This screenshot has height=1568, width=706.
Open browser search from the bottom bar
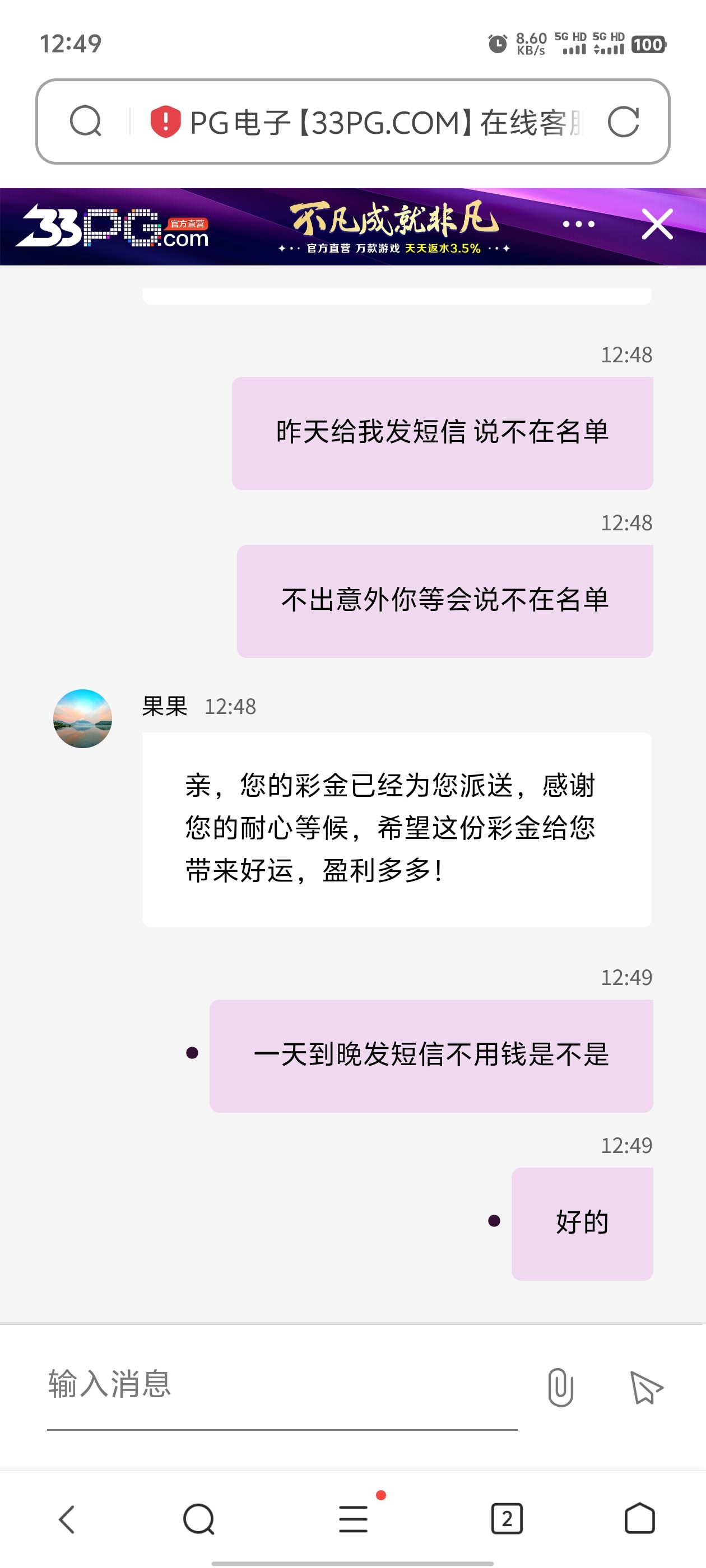tap(198, 1519)
